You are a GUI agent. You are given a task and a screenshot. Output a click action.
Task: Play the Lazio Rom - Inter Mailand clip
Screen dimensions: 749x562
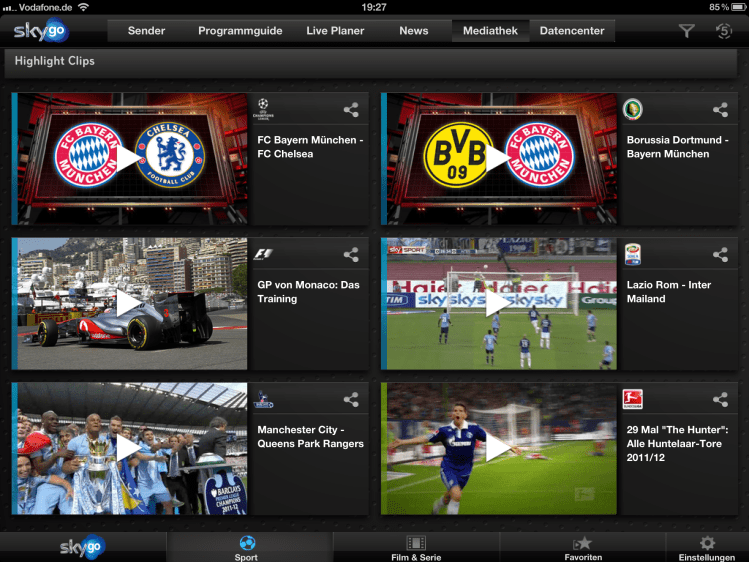point(499,303)
